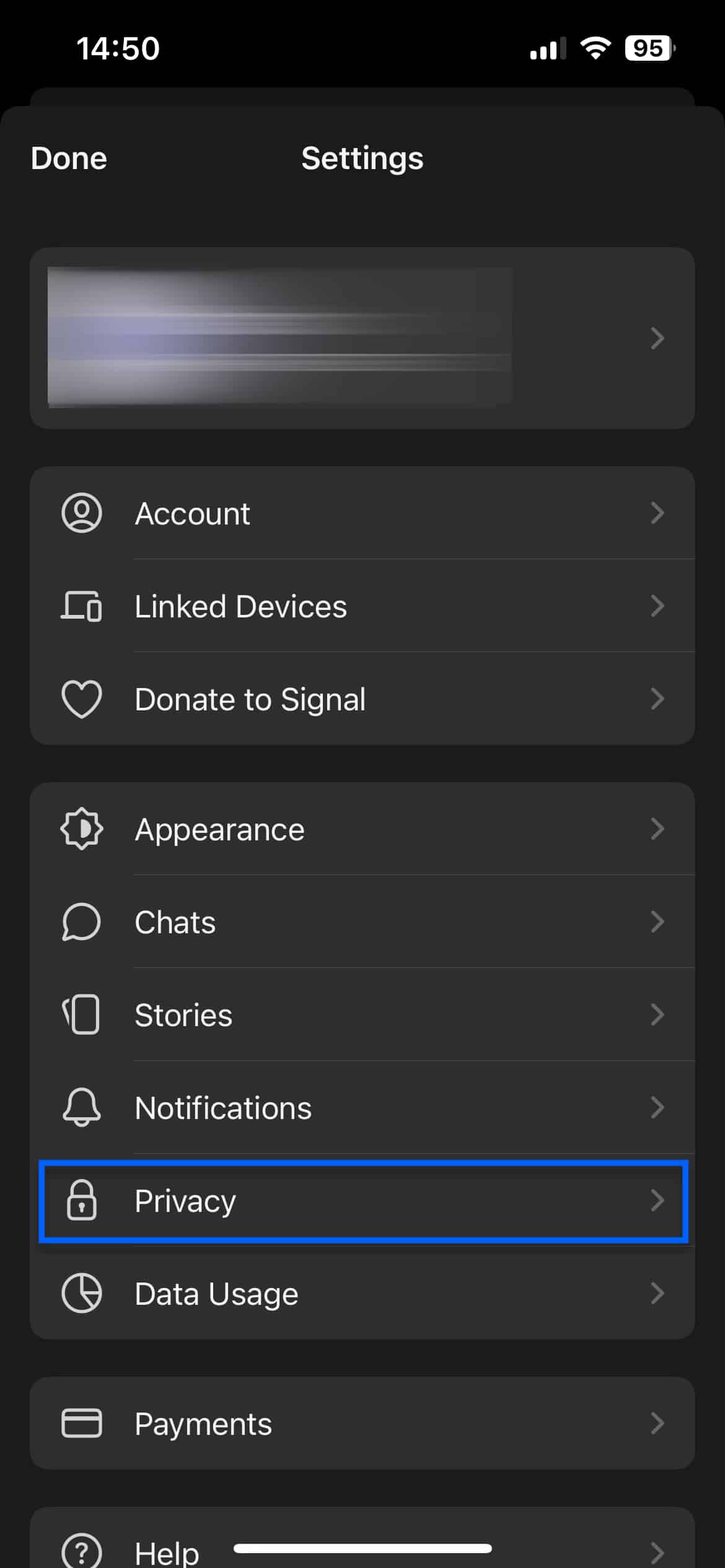Open Notifications settings

pyautogui.click(x=362, y=1107)
